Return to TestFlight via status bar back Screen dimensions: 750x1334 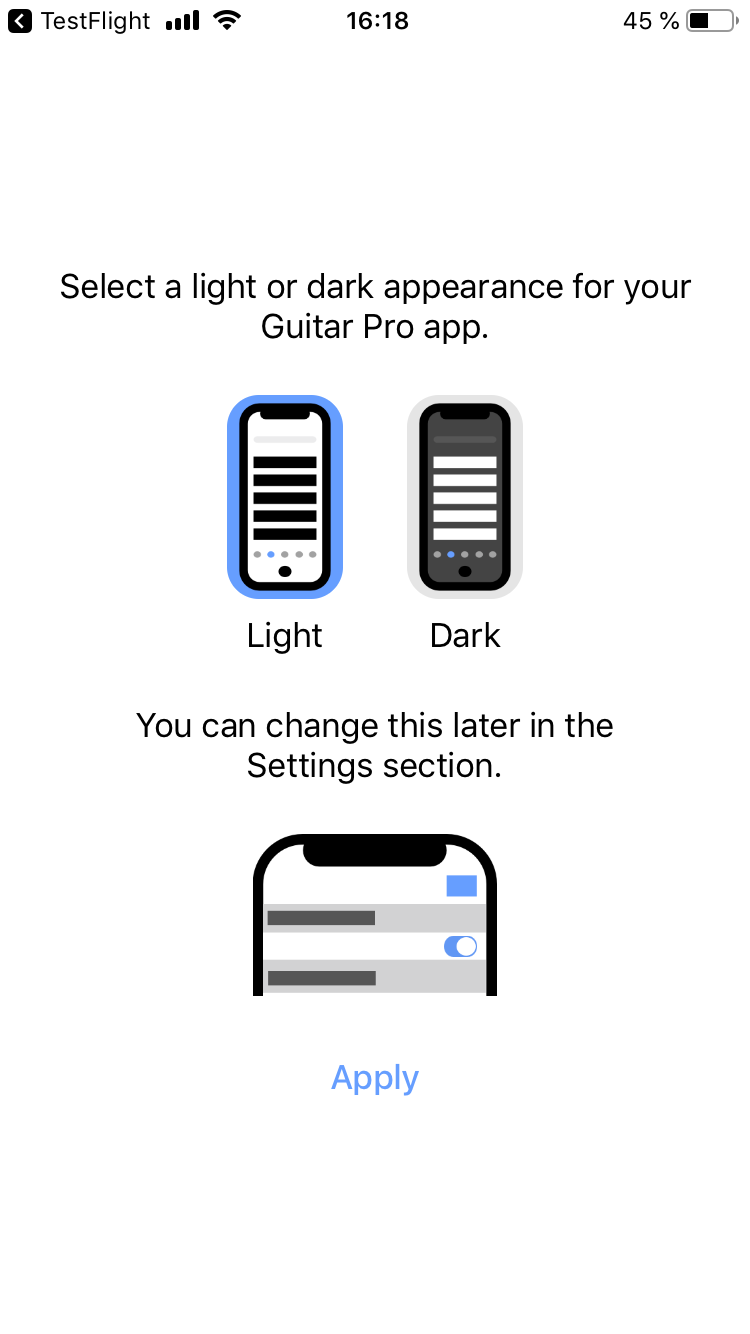click(79, 21)
